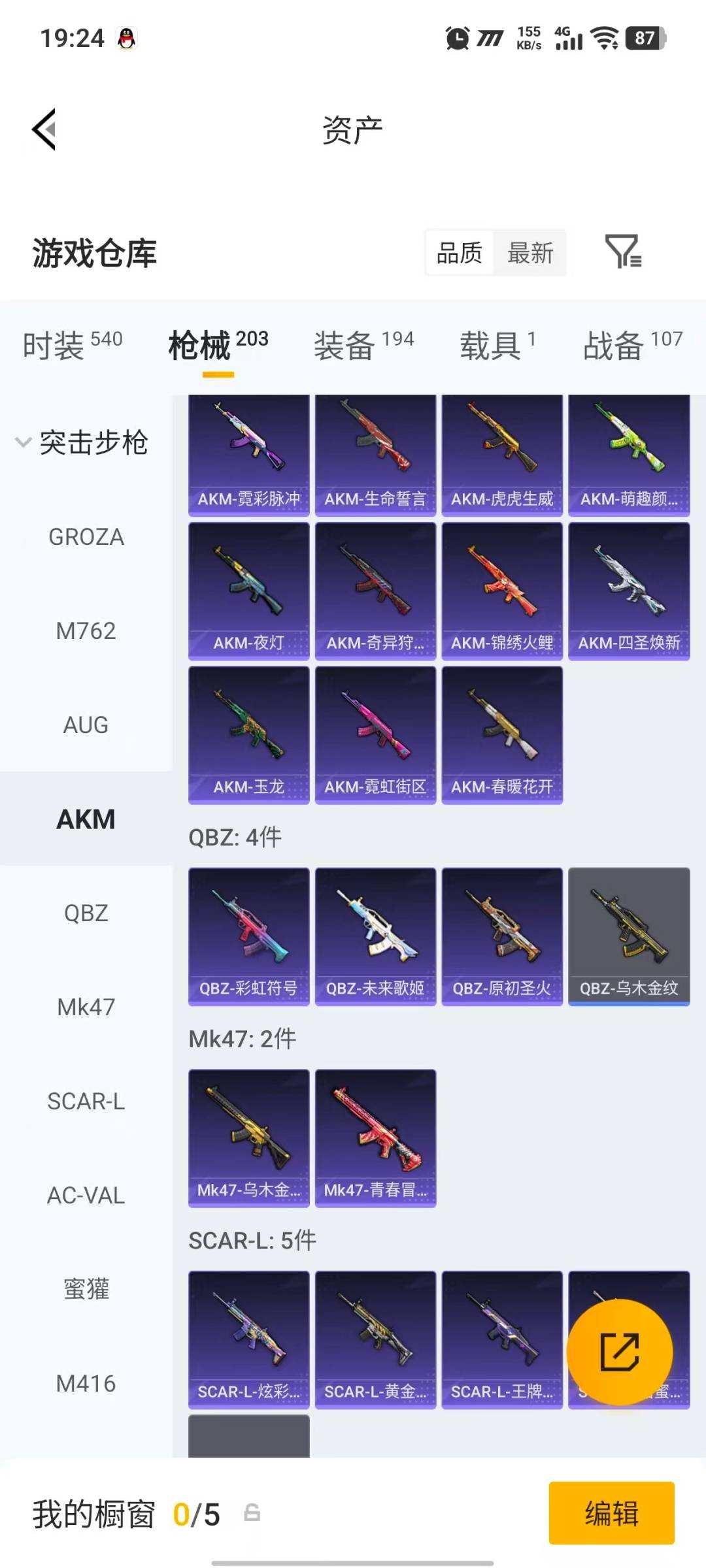Jump to the QBZ weapon section
The image size is (706, 1568).
point(86,913)
